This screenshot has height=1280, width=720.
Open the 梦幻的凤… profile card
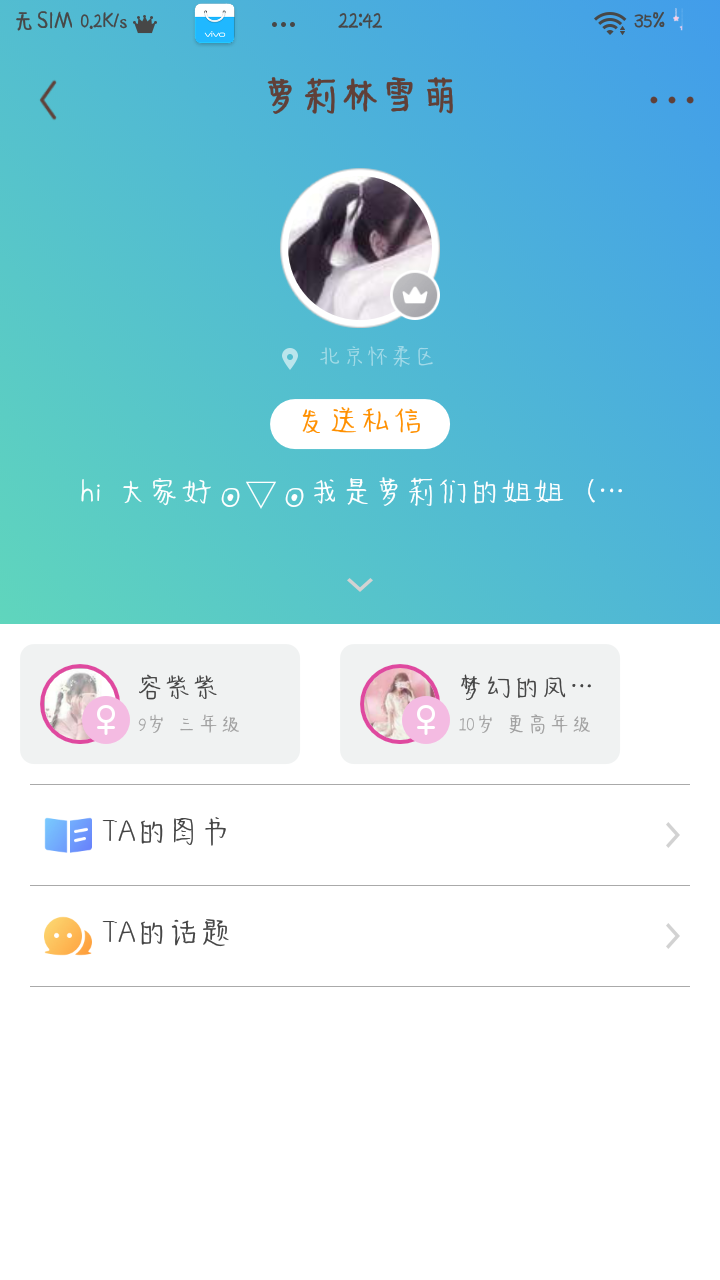480,704
